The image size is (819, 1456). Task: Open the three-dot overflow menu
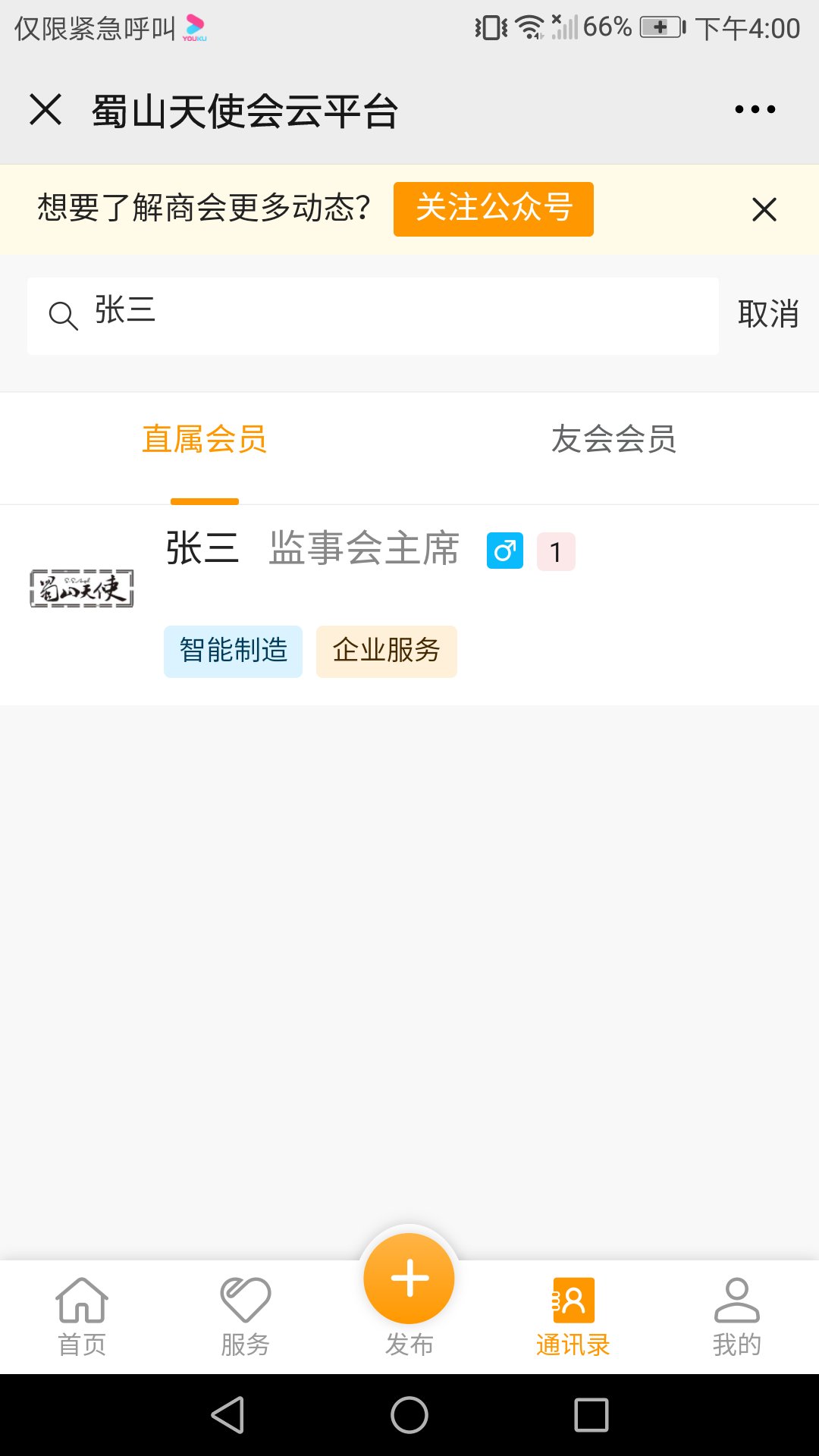tap(755, 109)
